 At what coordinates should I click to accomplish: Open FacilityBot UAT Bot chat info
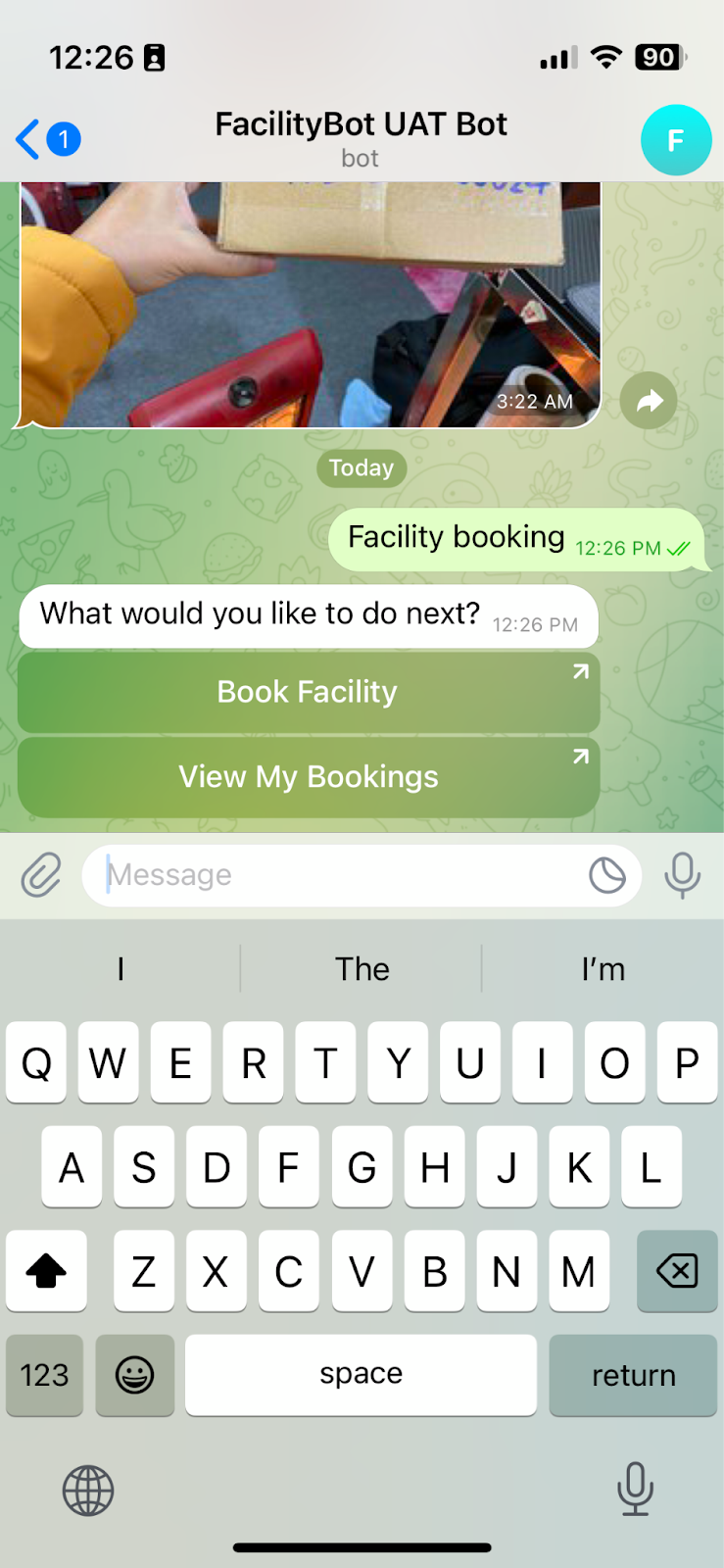(361, 137)
